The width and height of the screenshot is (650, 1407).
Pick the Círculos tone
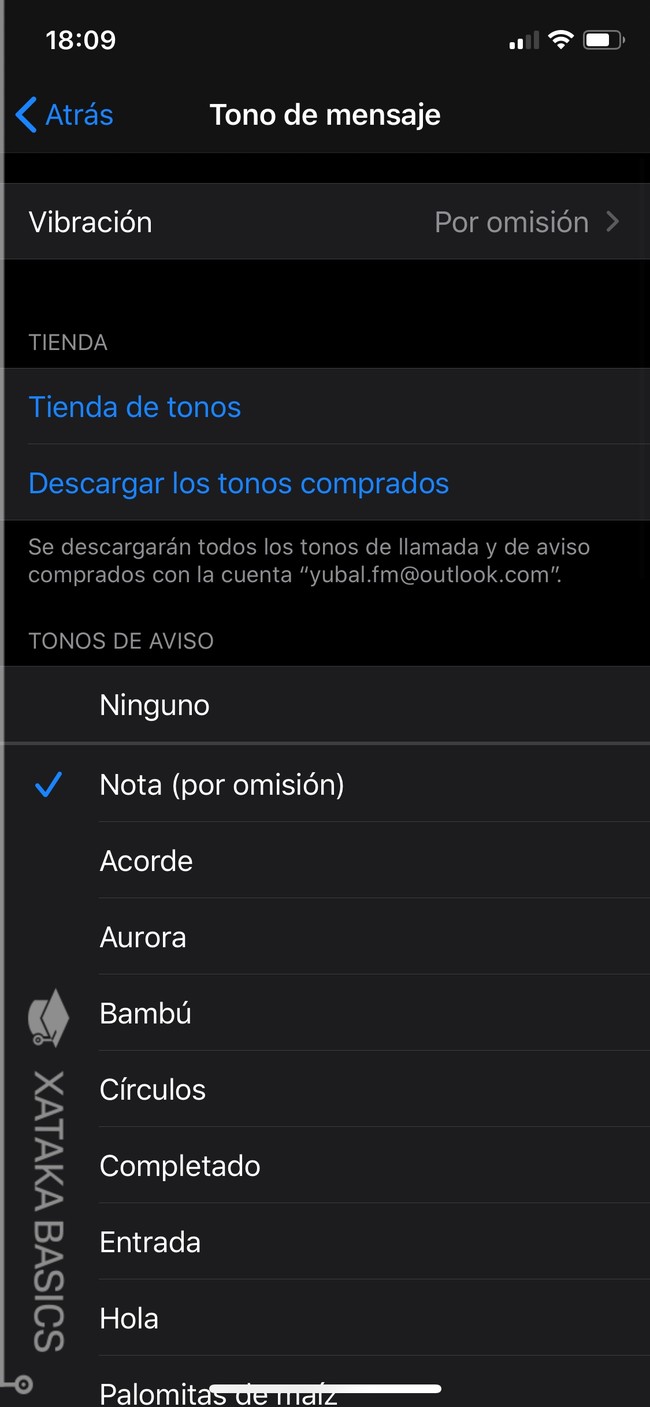pos(327,1089)
